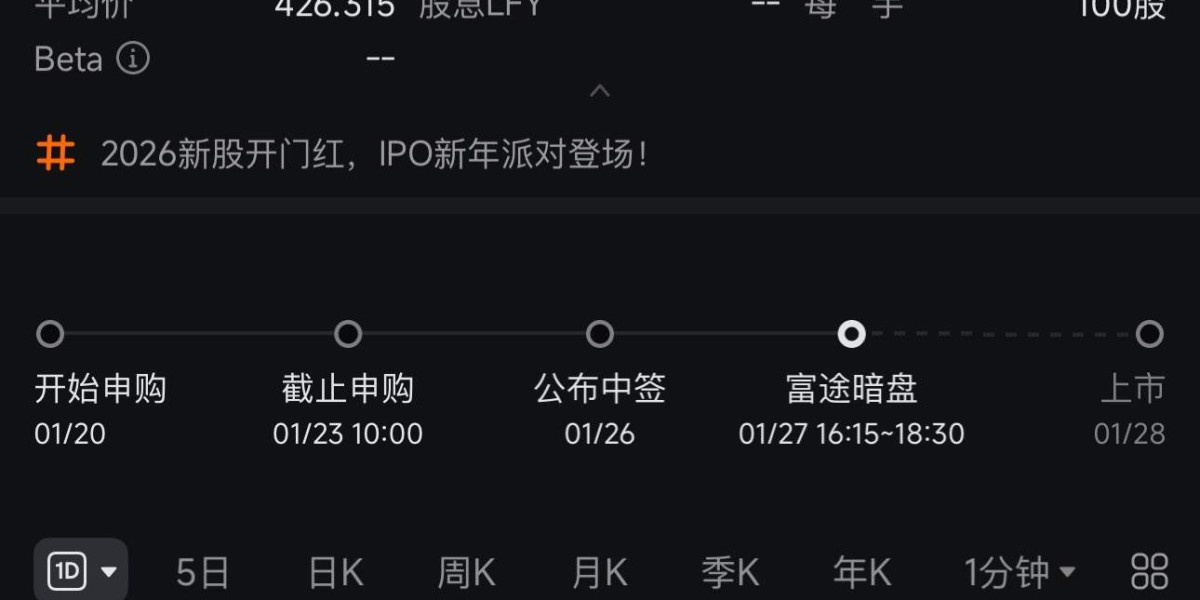The width and height of the screenshot is (1200, 600).
Task: Collapse the stock details panel
Action: tap(599, 92)
